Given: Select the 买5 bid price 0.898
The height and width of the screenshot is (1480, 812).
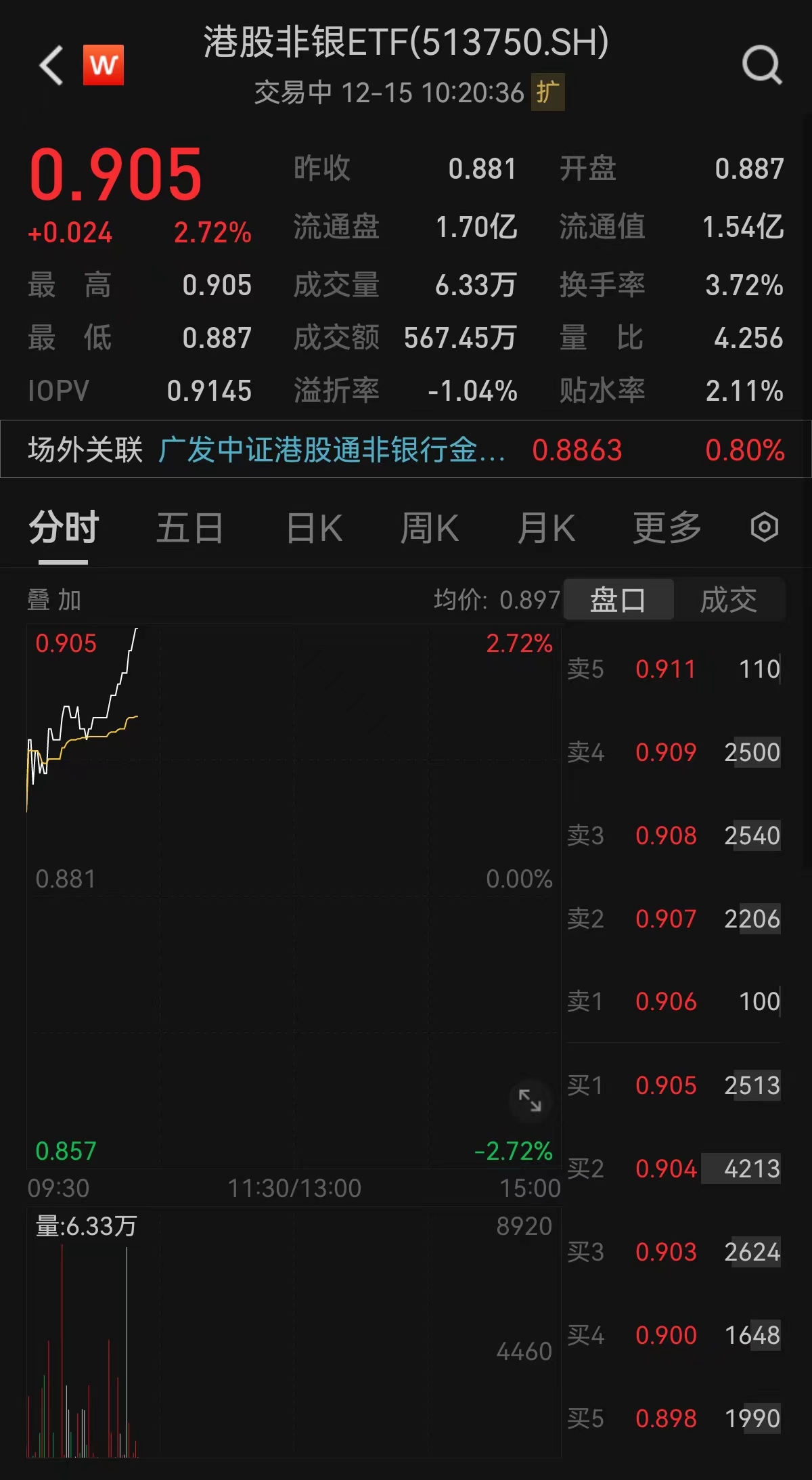Looking at the screenshot, I should 666,1418.
